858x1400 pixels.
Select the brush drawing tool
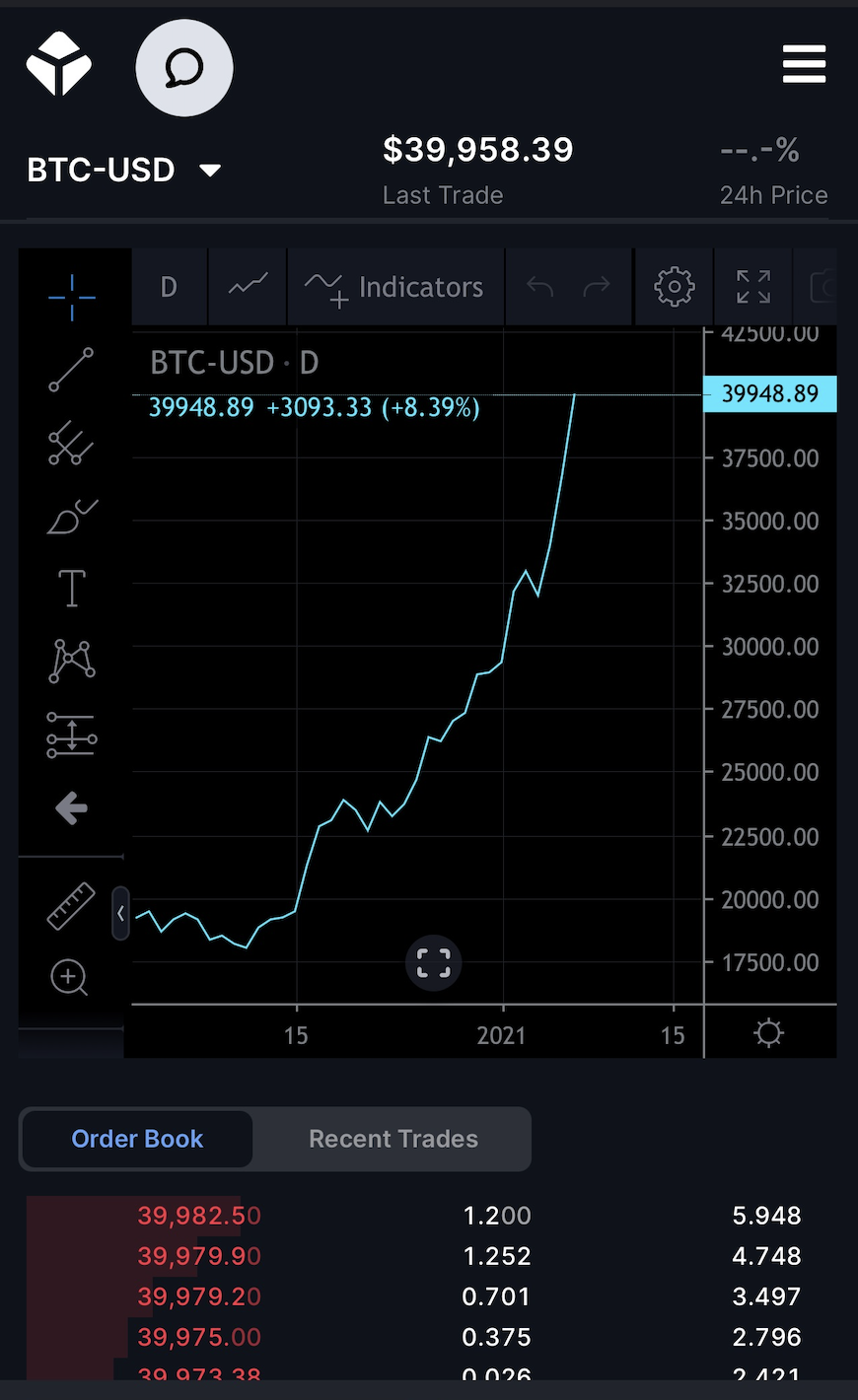point(72,517)
